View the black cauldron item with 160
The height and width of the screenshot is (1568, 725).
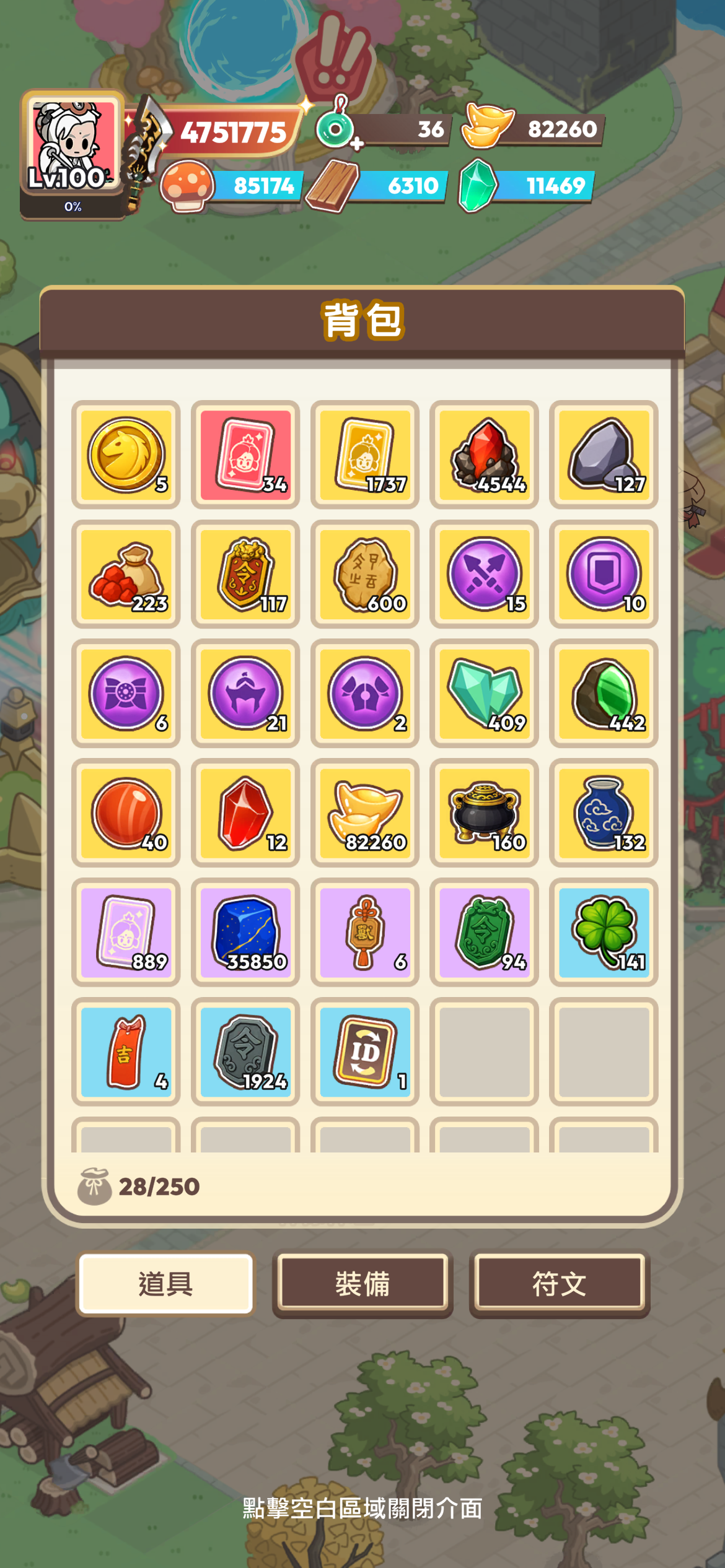pos(485,813)
